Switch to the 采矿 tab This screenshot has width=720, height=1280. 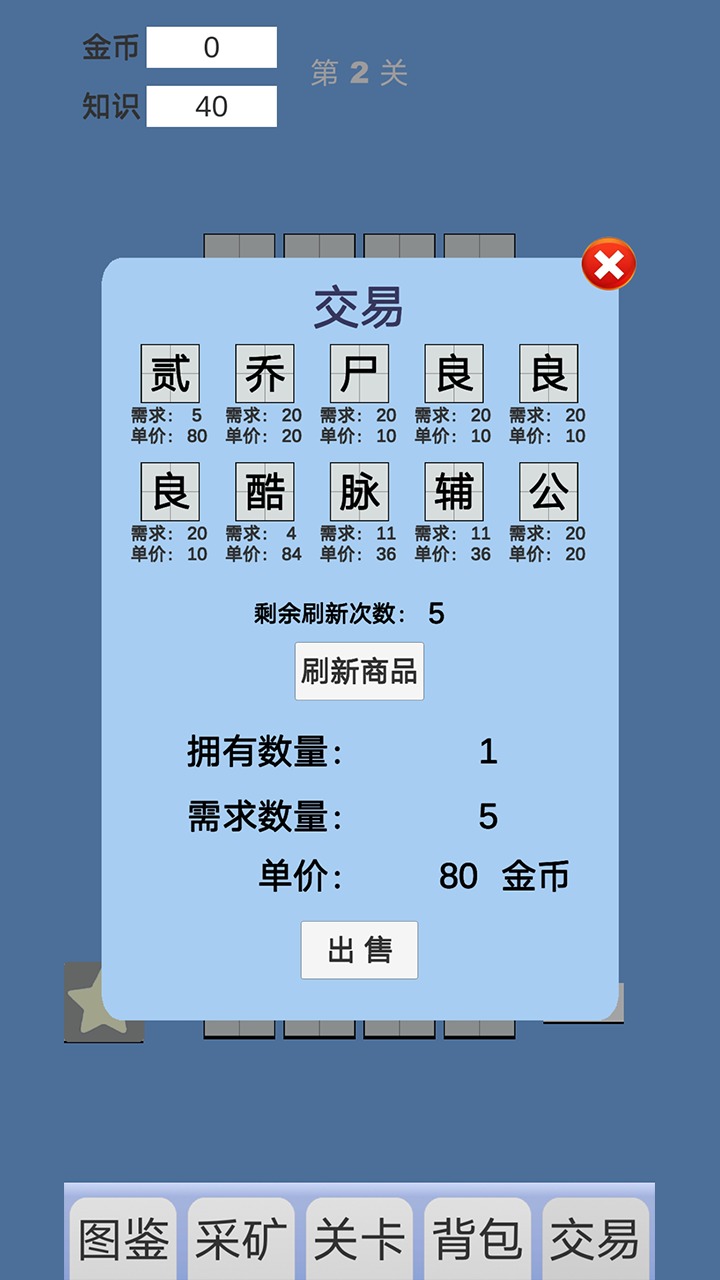[x=241, y=1240]
